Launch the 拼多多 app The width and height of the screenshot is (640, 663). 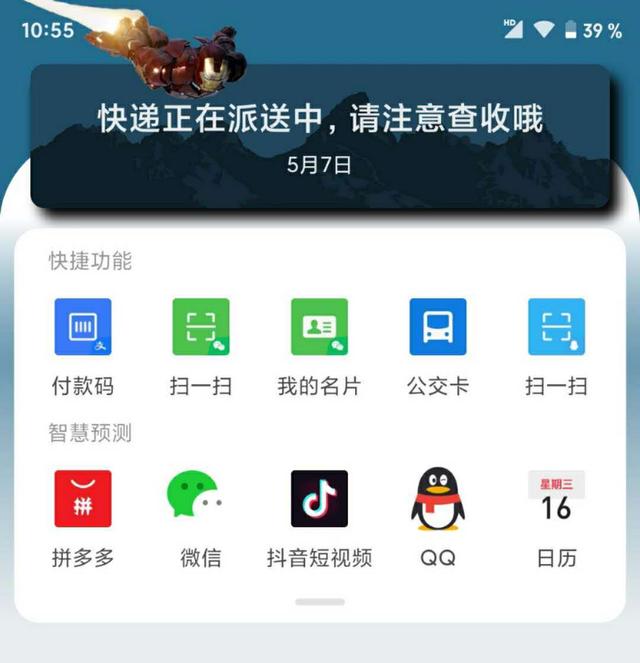pyautogui.click(x=83, y=499)
